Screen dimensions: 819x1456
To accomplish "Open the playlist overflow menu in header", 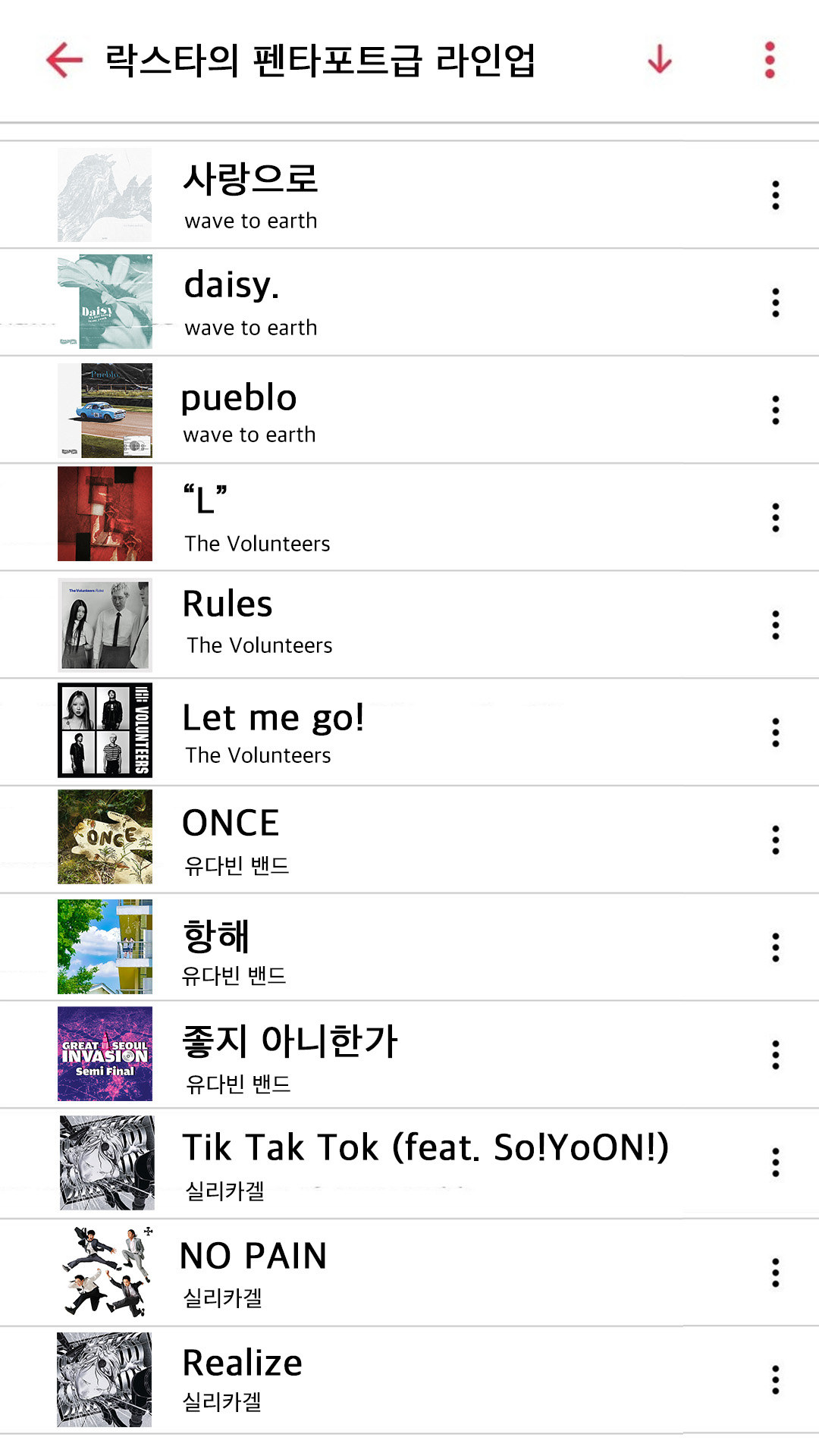I will tap(770, 60).
